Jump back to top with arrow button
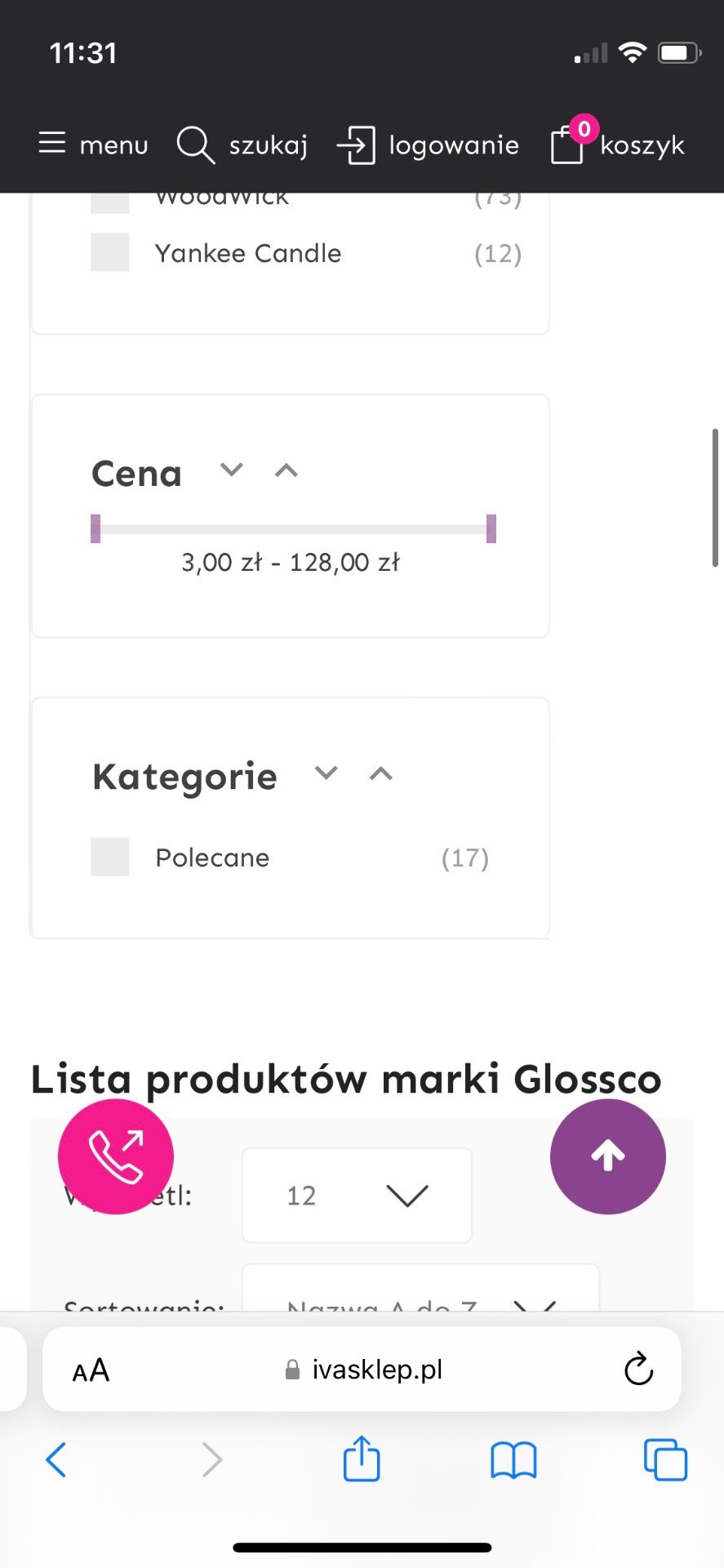 click(608, 1156)
